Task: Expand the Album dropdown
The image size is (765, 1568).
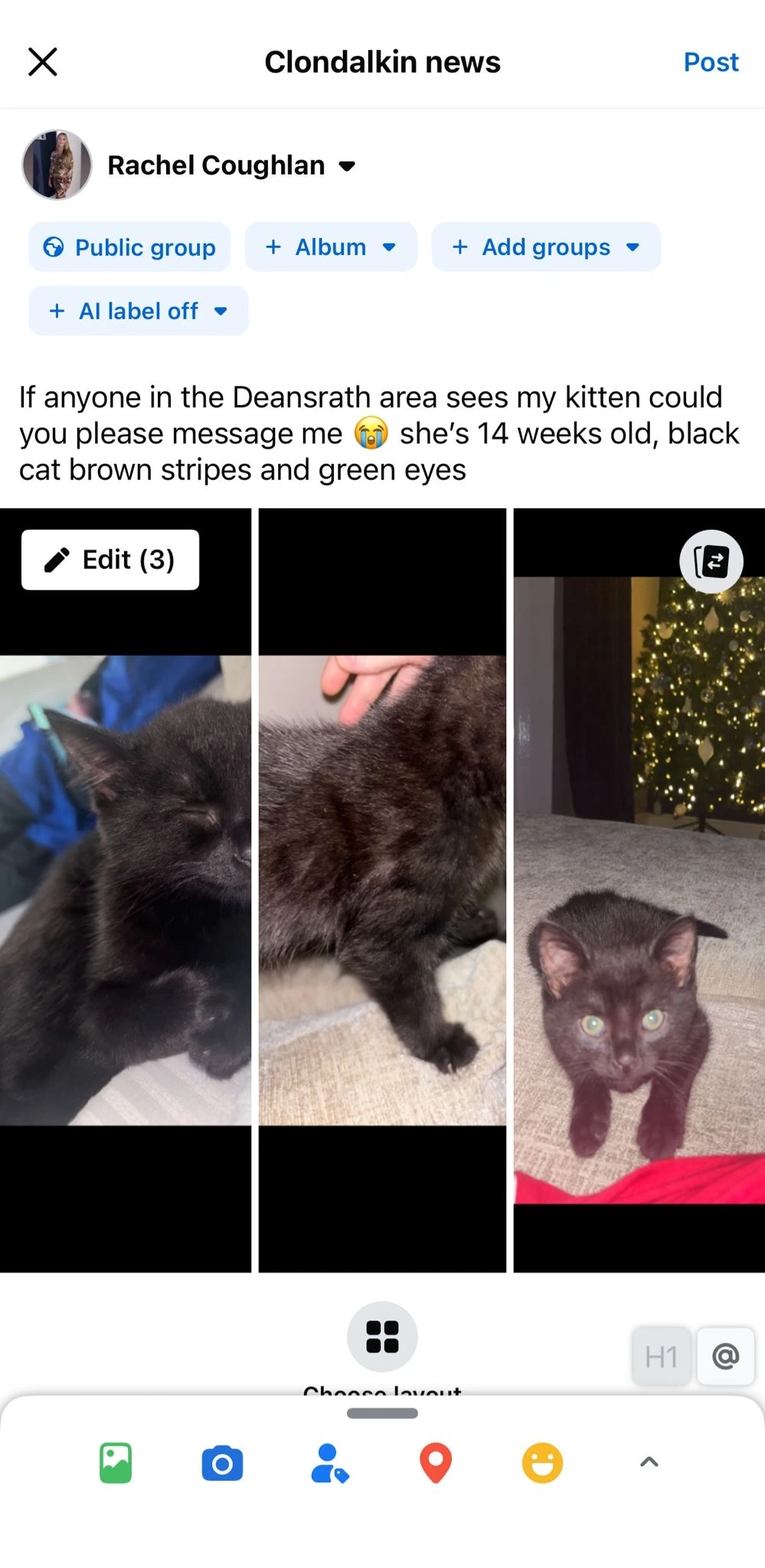Action: tap(331, 247)
